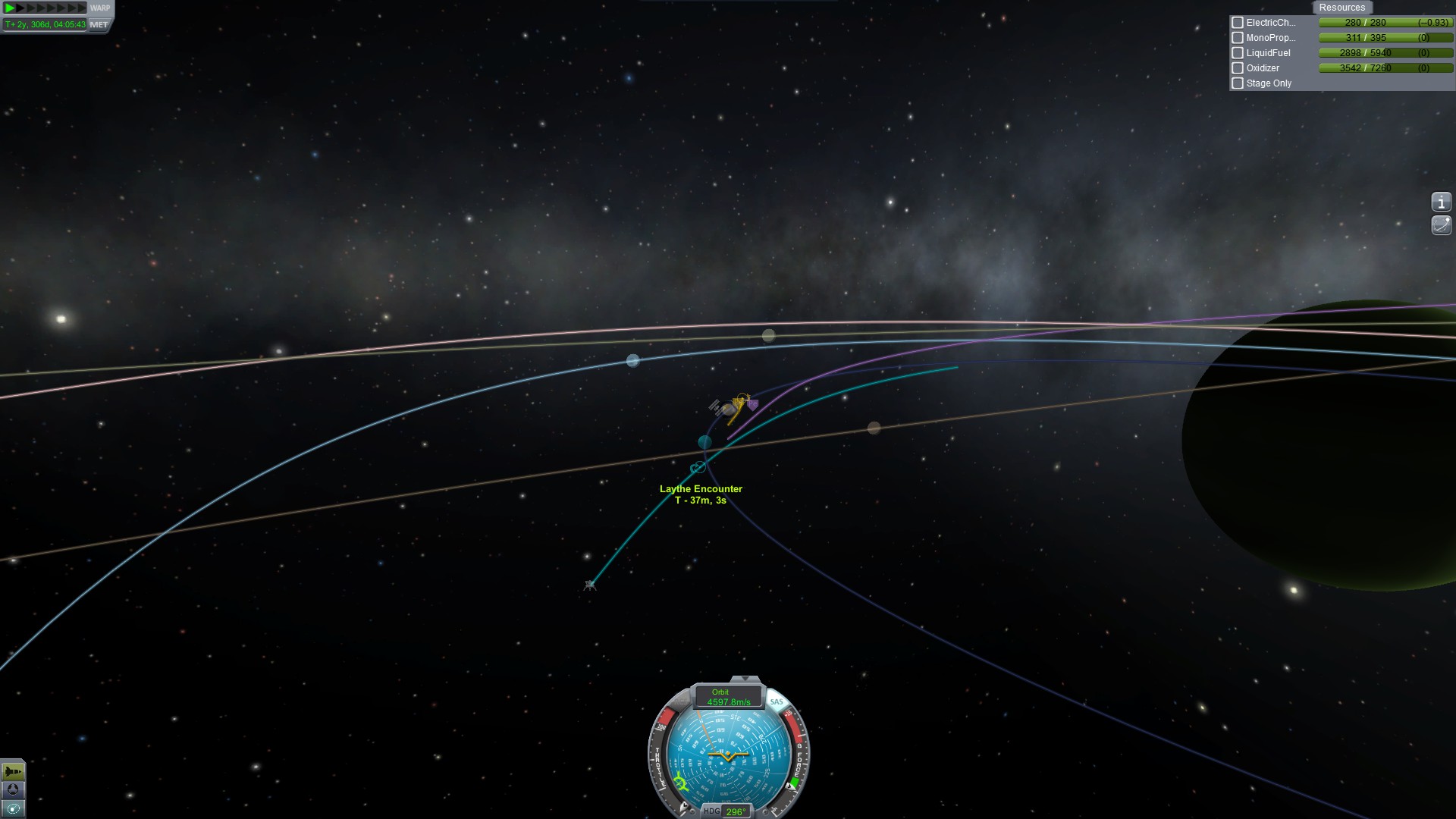Select the Laythe Encounter marker

point(698,468)
